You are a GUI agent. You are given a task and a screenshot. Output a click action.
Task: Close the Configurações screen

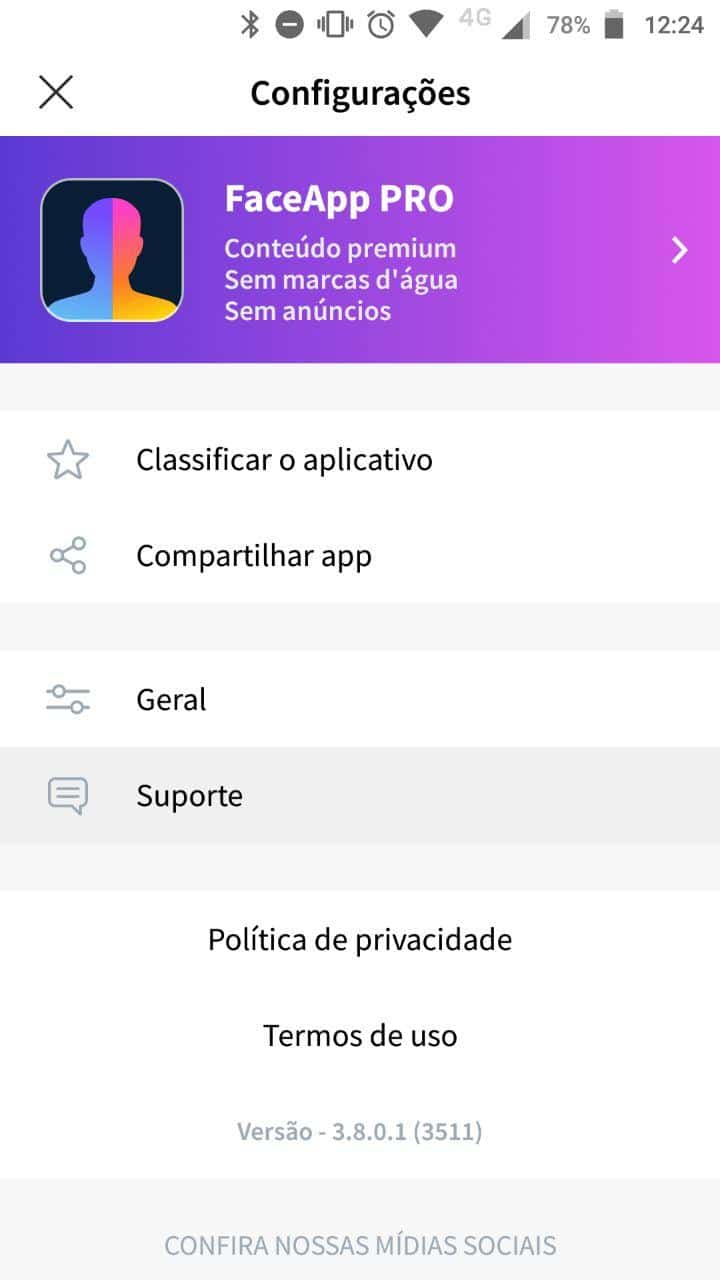(56, 92)
